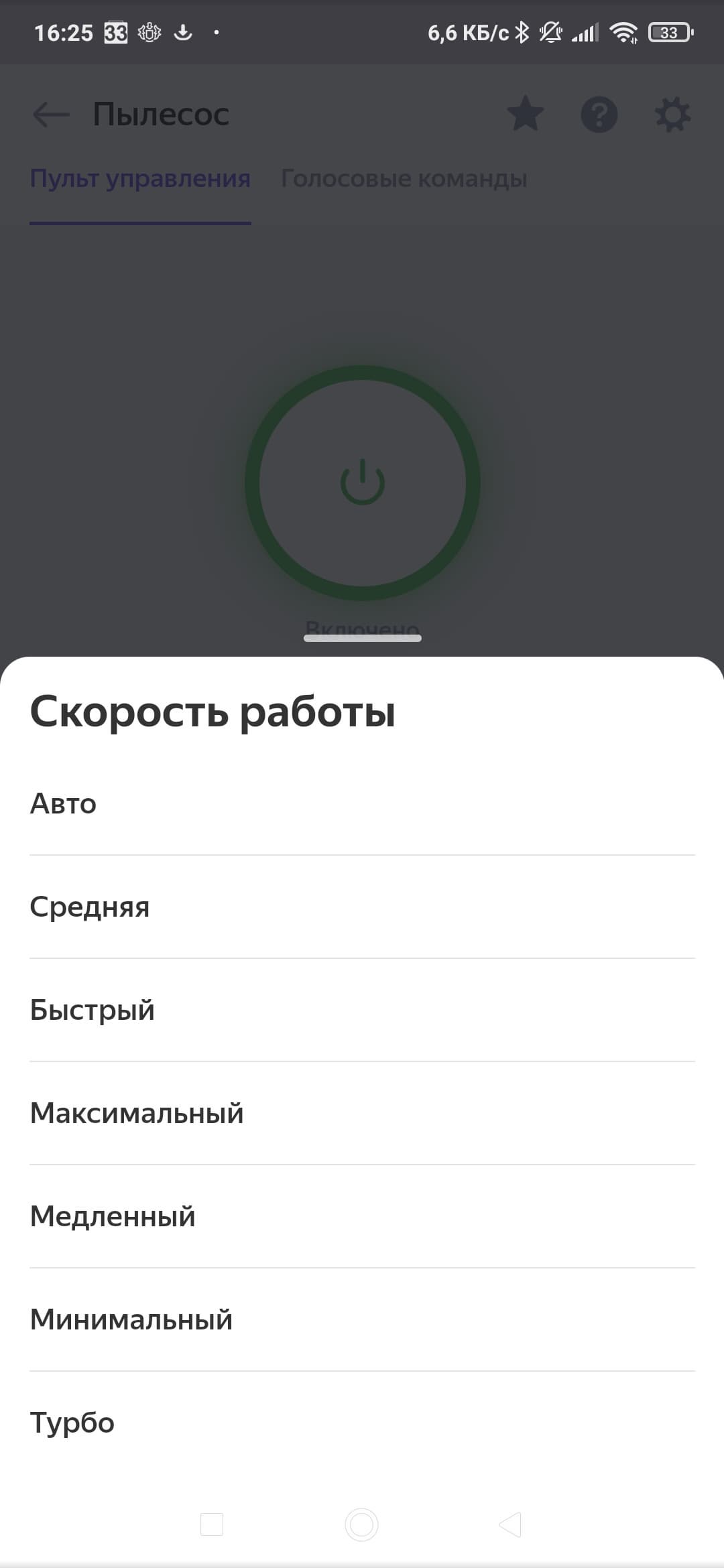Choose the Минимальный speed option

362,1319
